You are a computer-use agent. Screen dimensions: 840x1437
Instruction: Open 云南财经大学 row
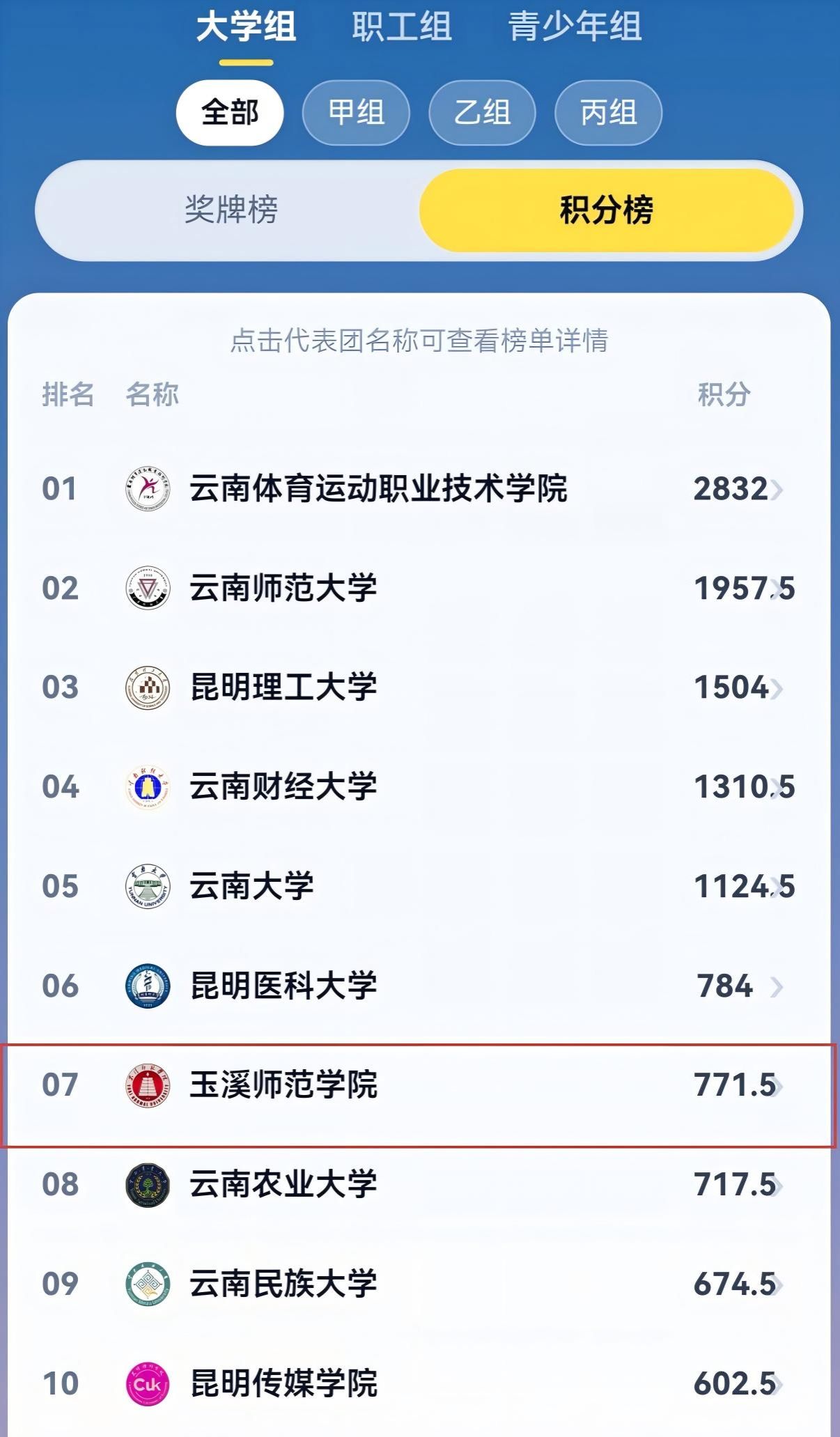click(419, 787)
